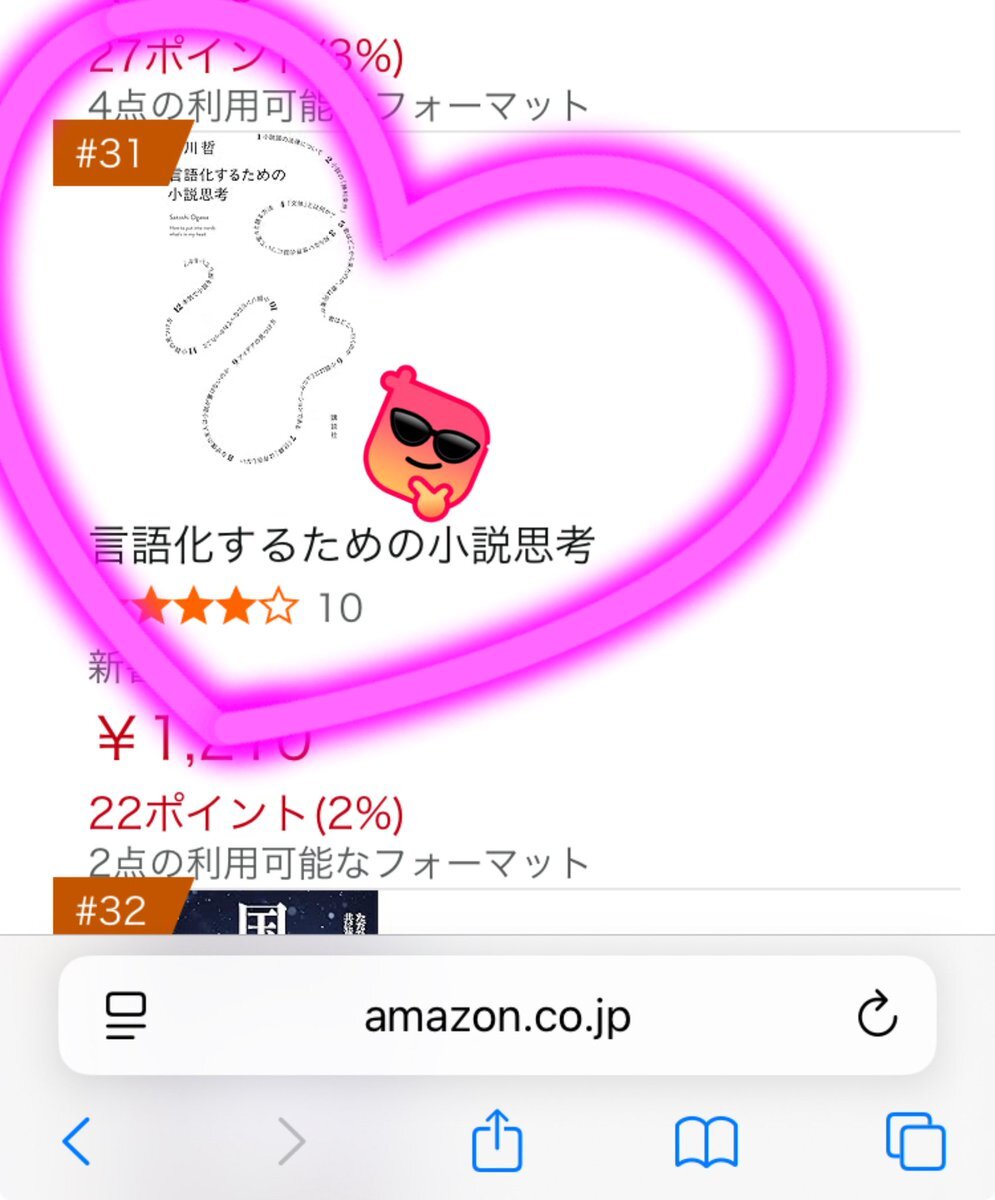Open 2点の利用可能なフォーマット options

[338, 862]
